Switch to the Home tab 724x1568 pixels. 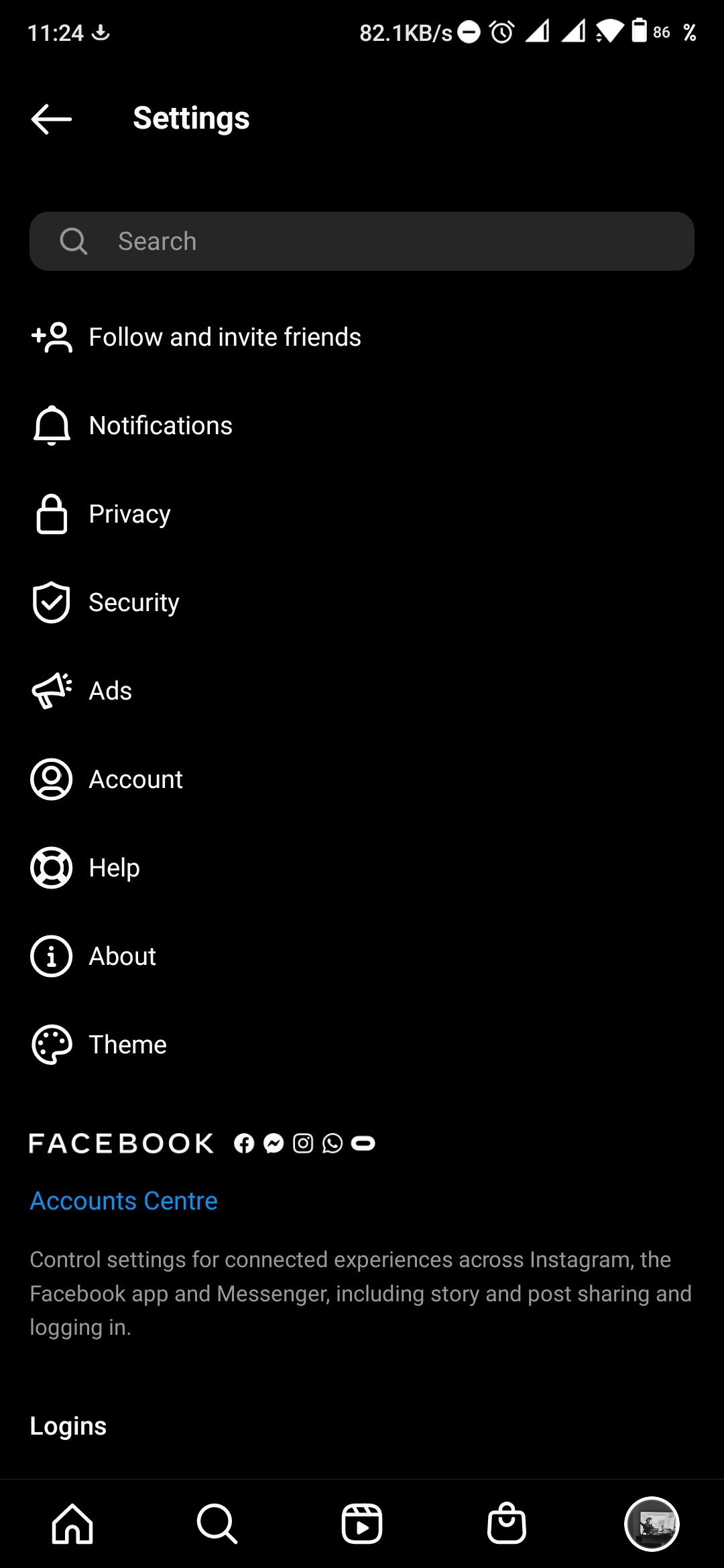(72, 1524)
